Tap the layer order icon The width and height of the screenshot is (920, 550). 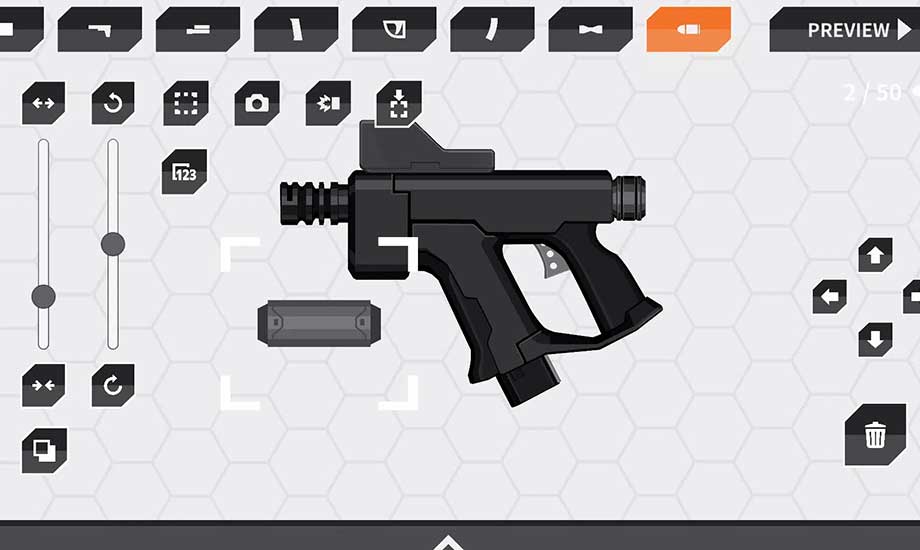coord(44,450)
